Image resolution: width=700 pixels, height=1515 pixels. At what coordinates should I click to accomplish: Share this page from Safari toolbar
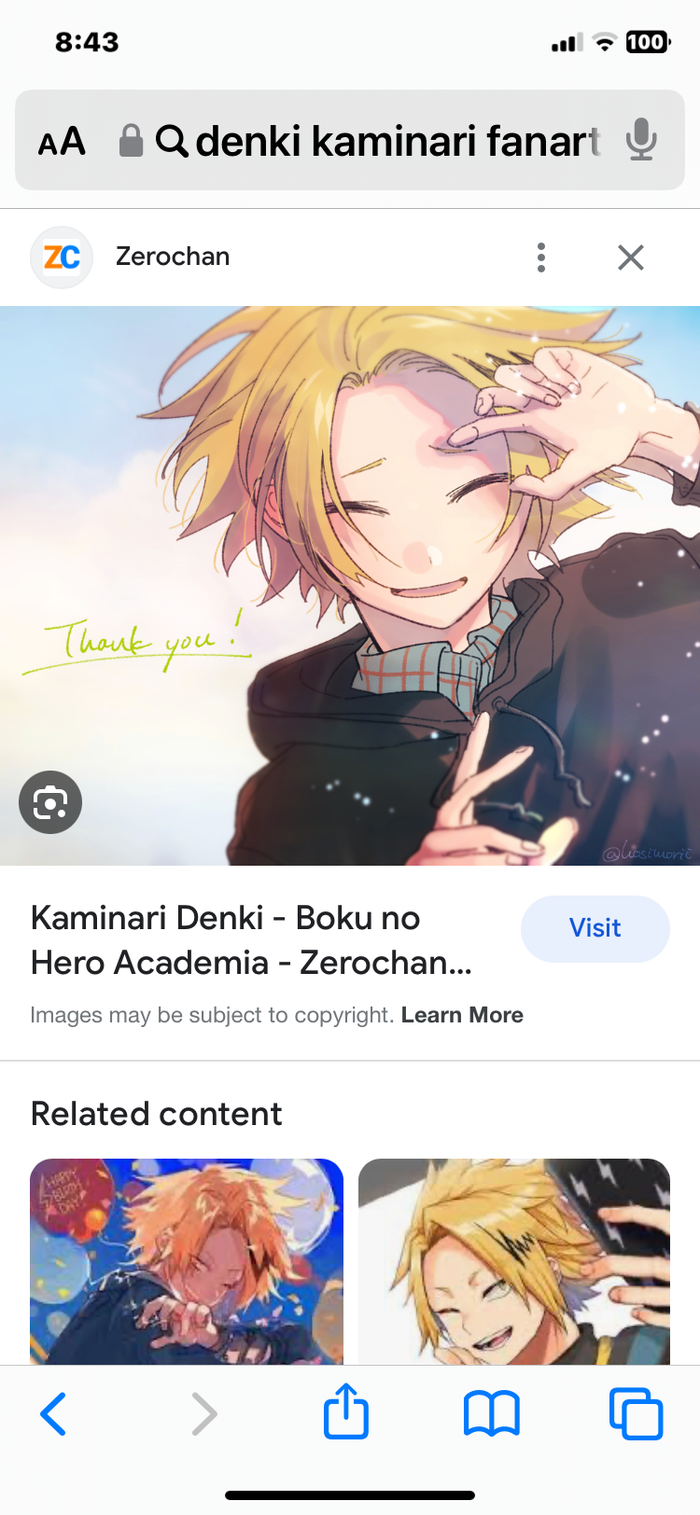[346, 1413]
